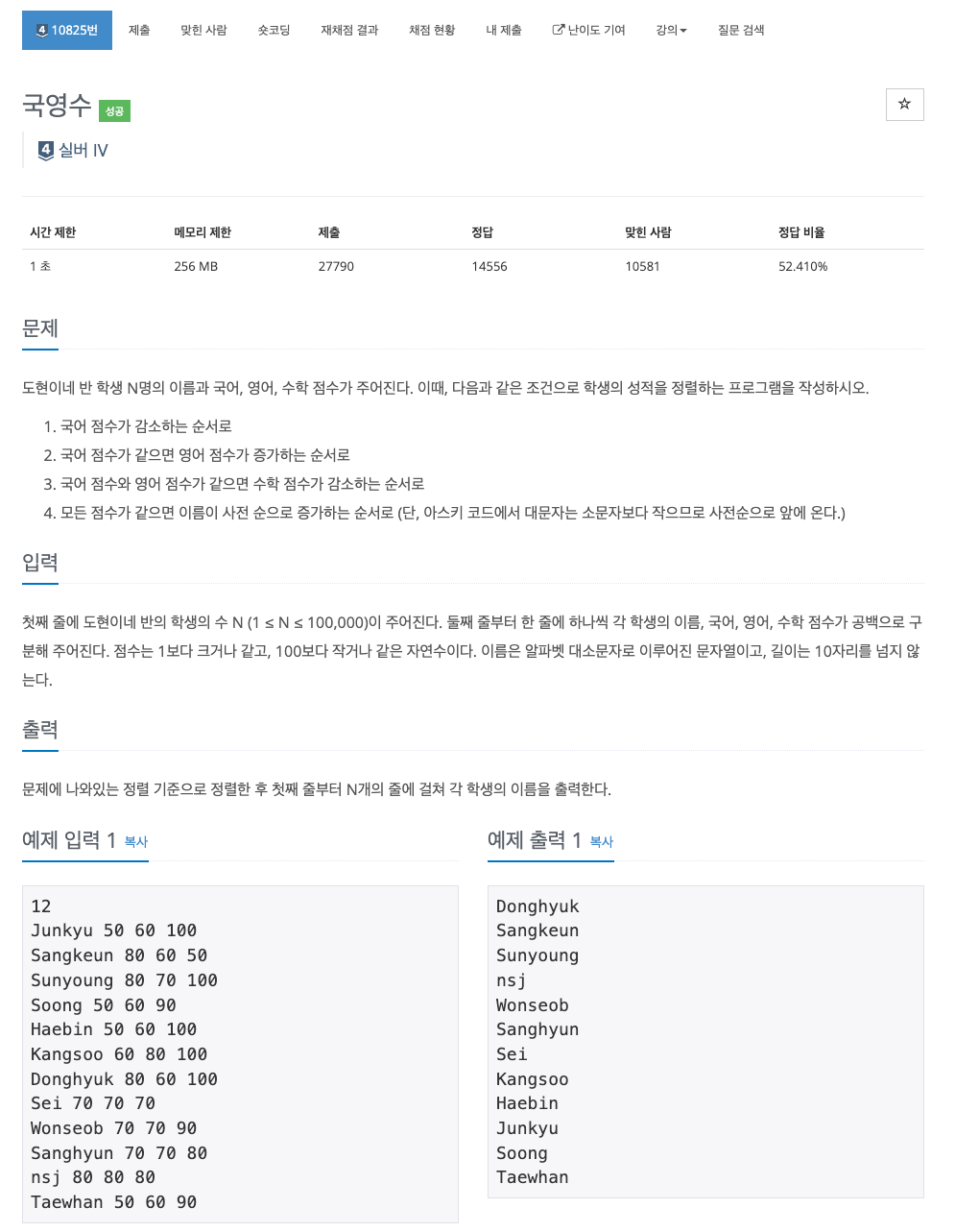955x1232 pixels.
Task: Open the 난이도 기여 external link
Action: 589,30
